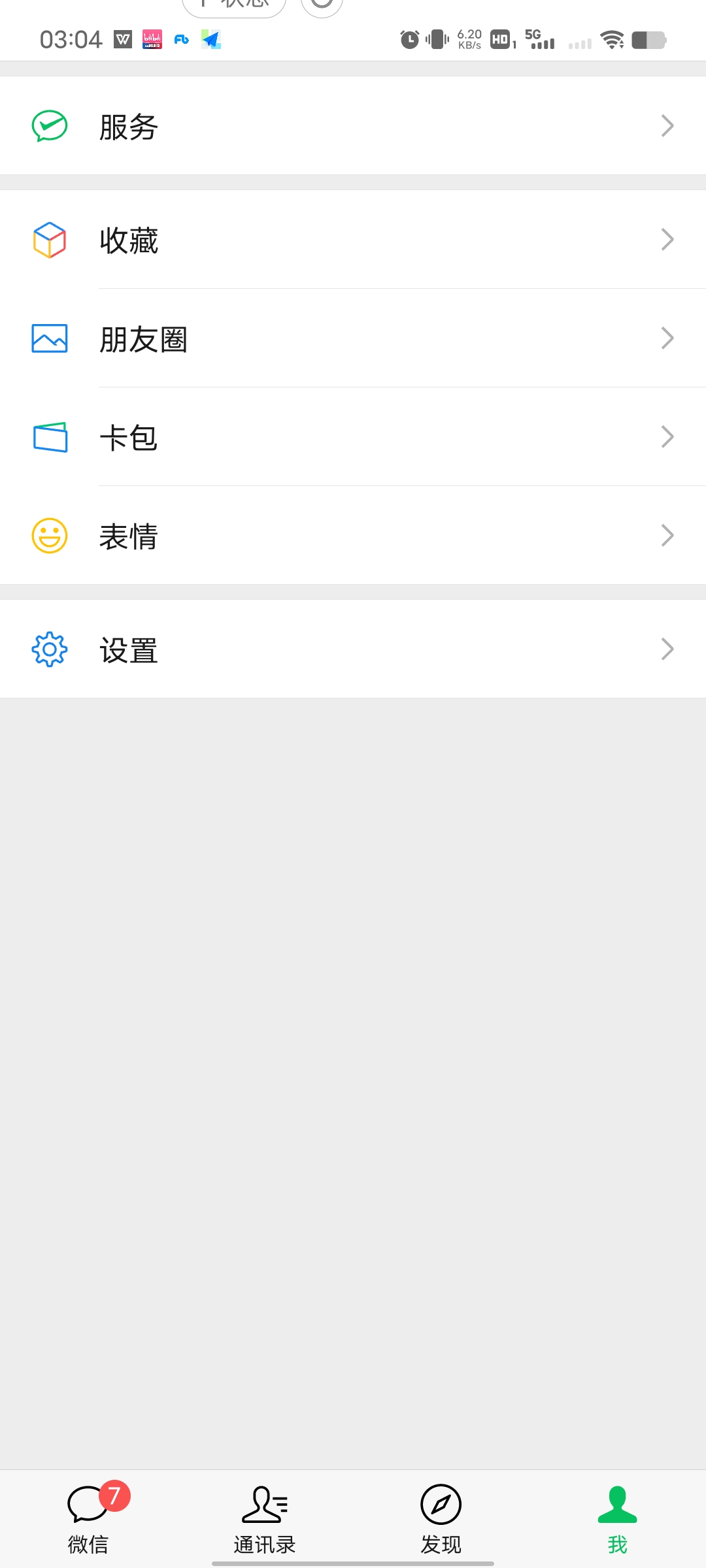
Task: Open 卡包 (Cards & Offers)
Action: coord(353,437)
